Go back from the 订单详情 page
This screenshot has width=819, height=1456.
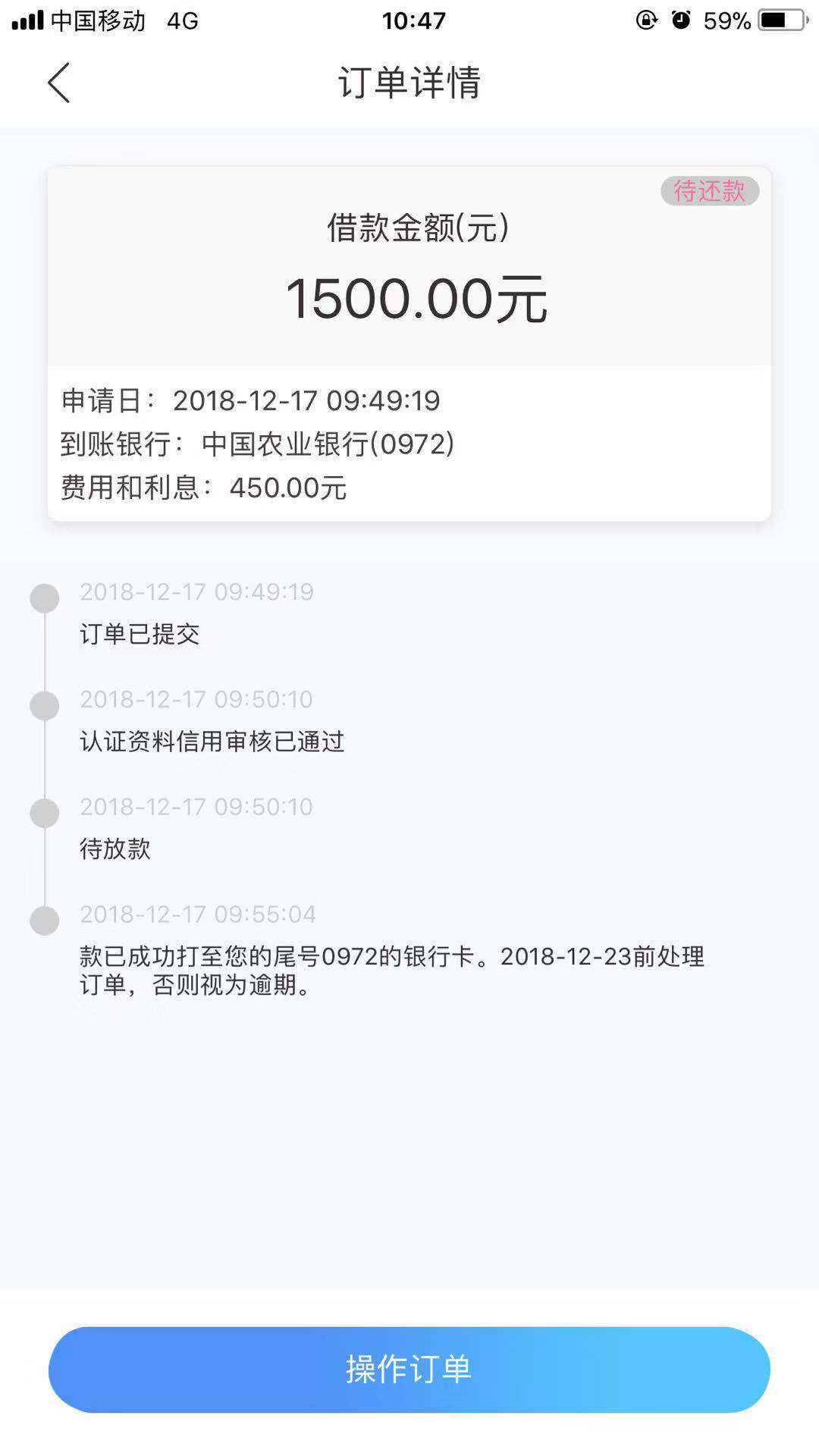58,83
